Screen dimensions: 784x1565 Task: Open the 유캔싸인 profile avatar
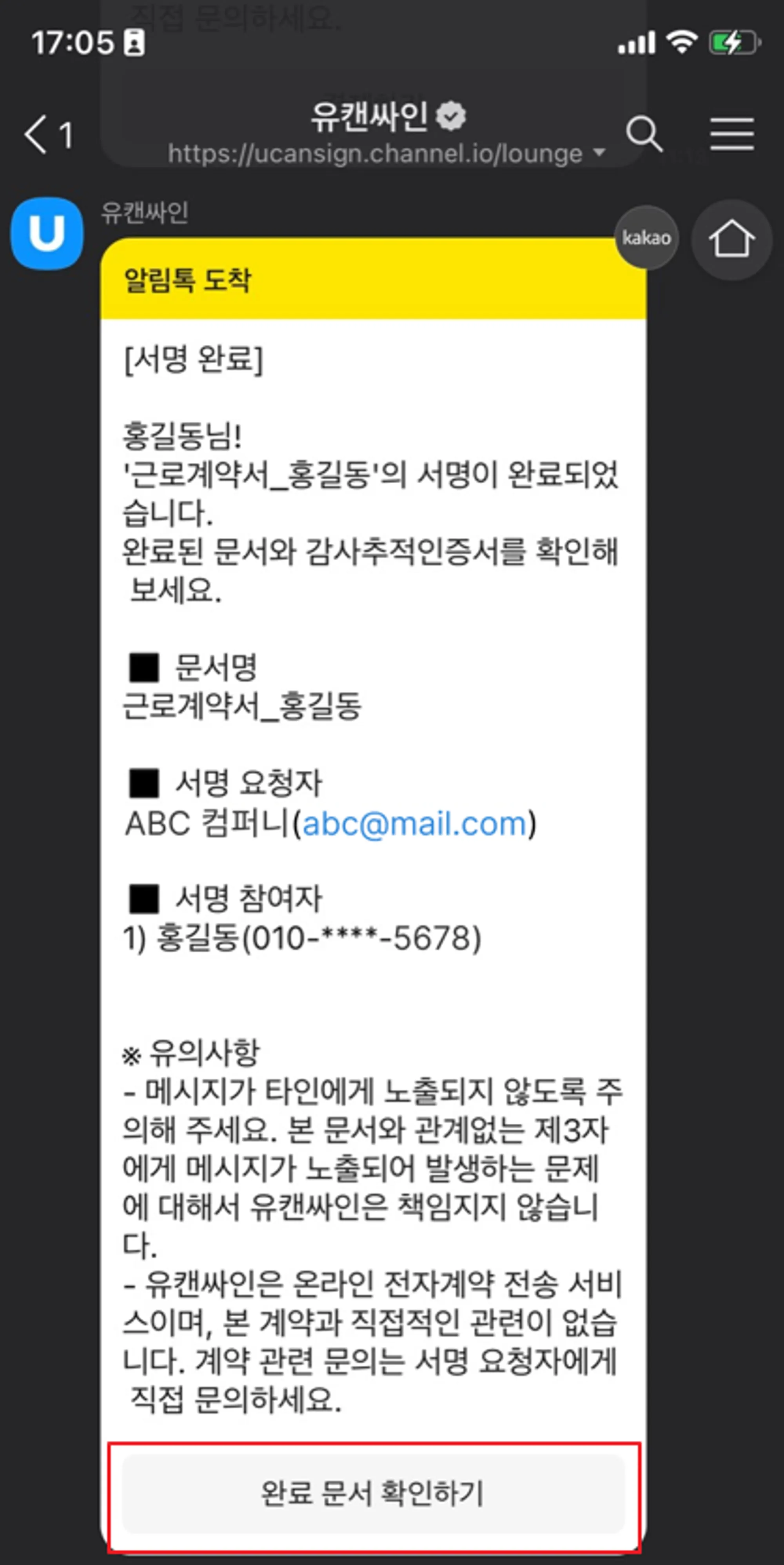(47, 233)
